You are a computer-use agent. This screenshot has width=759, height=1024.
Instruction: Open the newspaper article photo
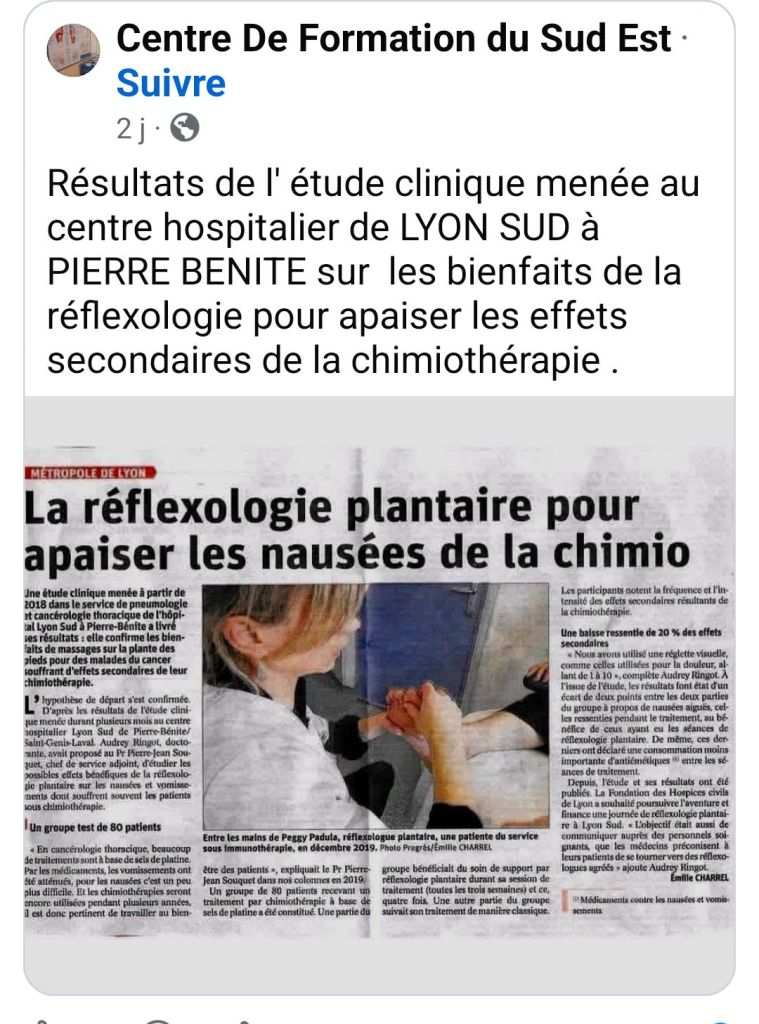pos(379,690)
